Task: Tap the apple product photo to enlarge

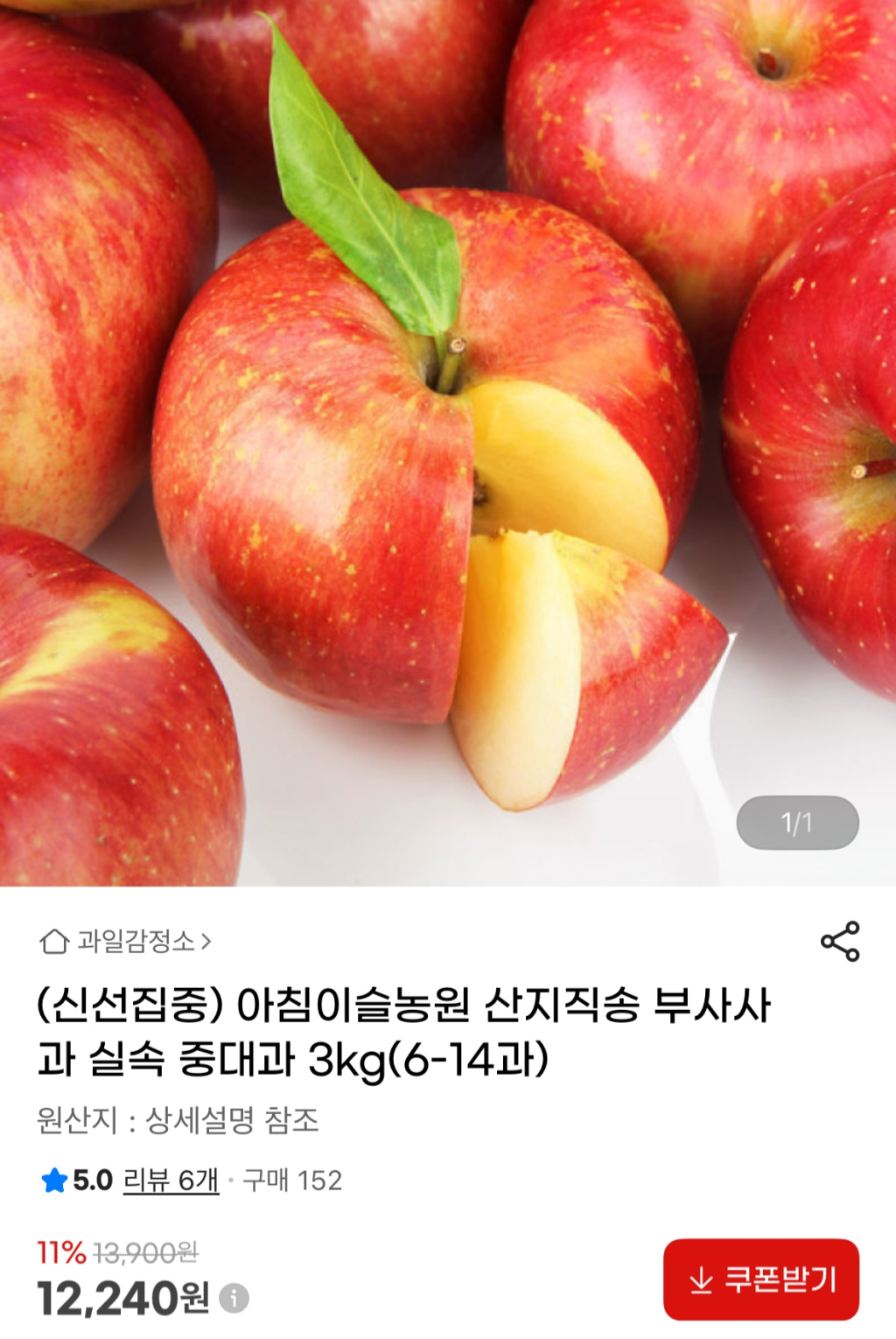Action: tap(448, 438)
